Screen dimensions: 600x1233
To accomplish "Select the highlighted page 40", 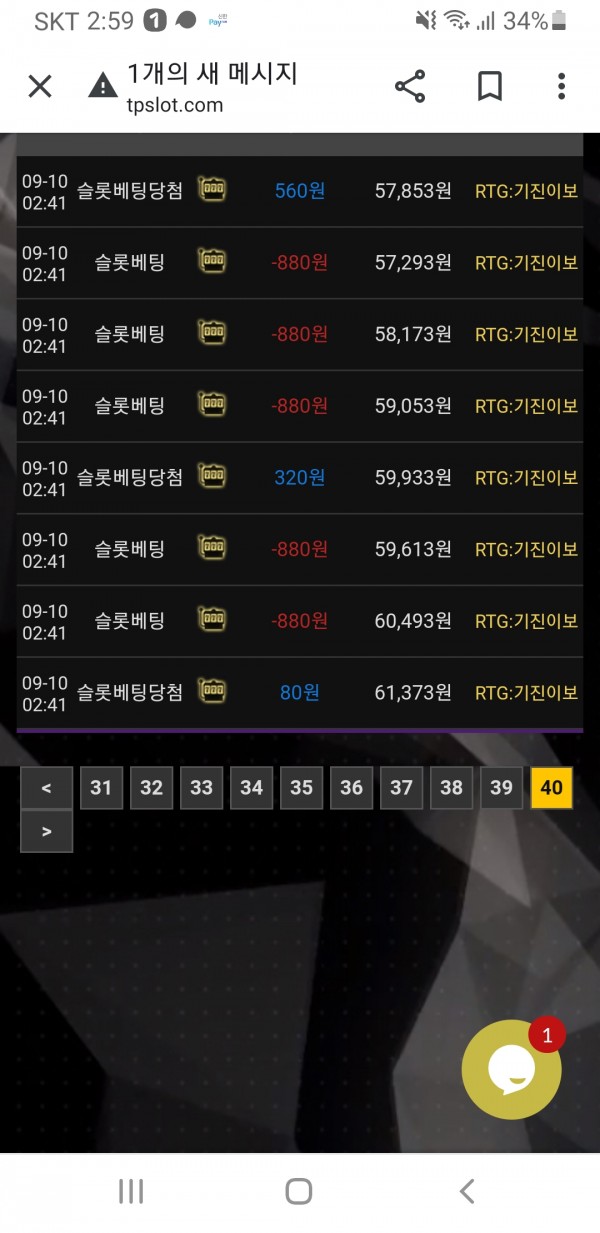I will [x=551, y=788].
